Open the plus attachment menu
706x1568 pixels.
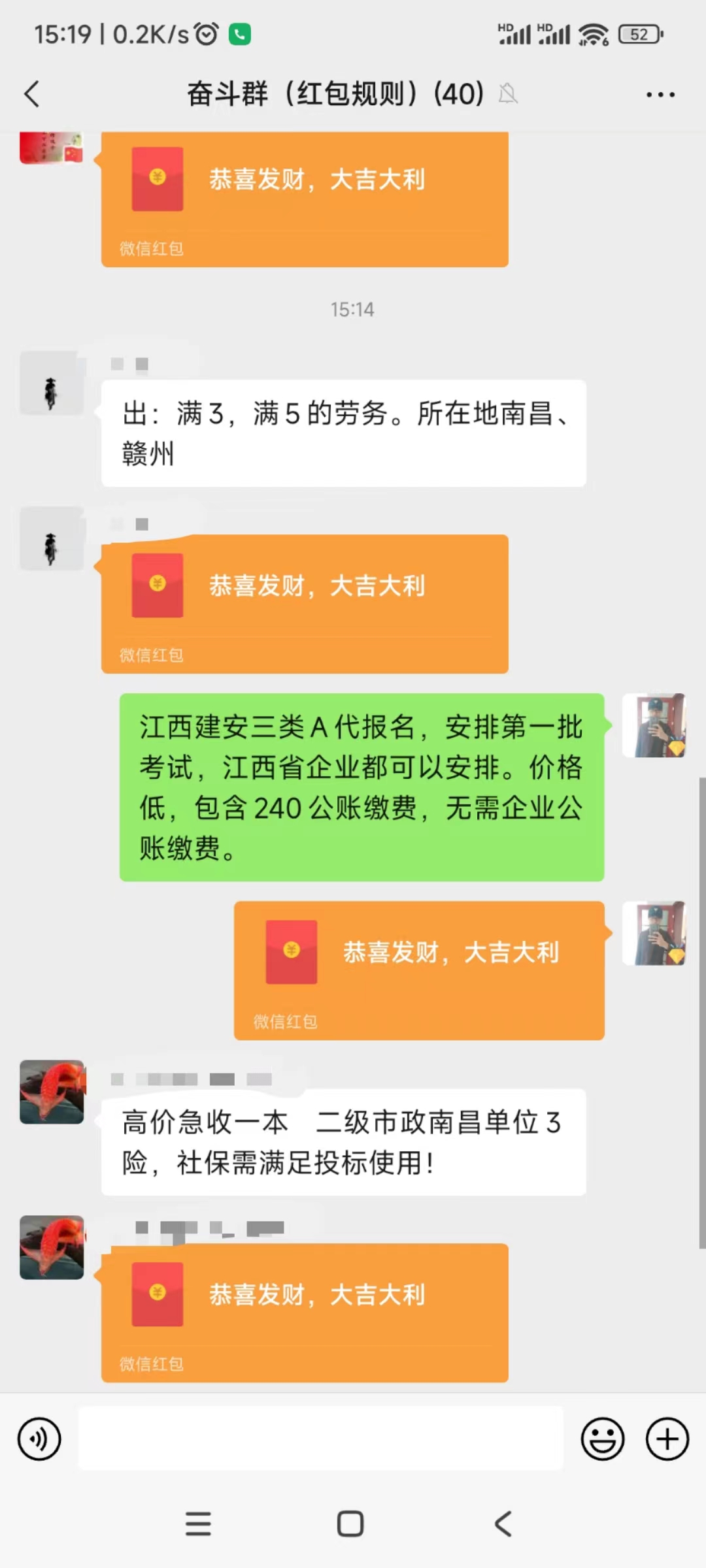point(667,1439)
